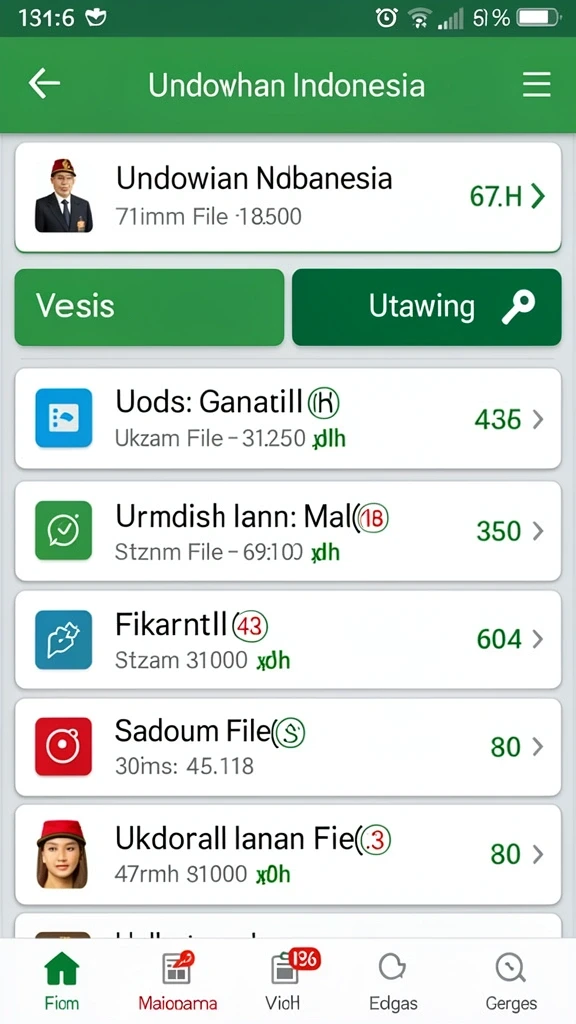Open the Ukdorall lanan Fie row
Screen dimensions: 576x1024
point(288,855)
